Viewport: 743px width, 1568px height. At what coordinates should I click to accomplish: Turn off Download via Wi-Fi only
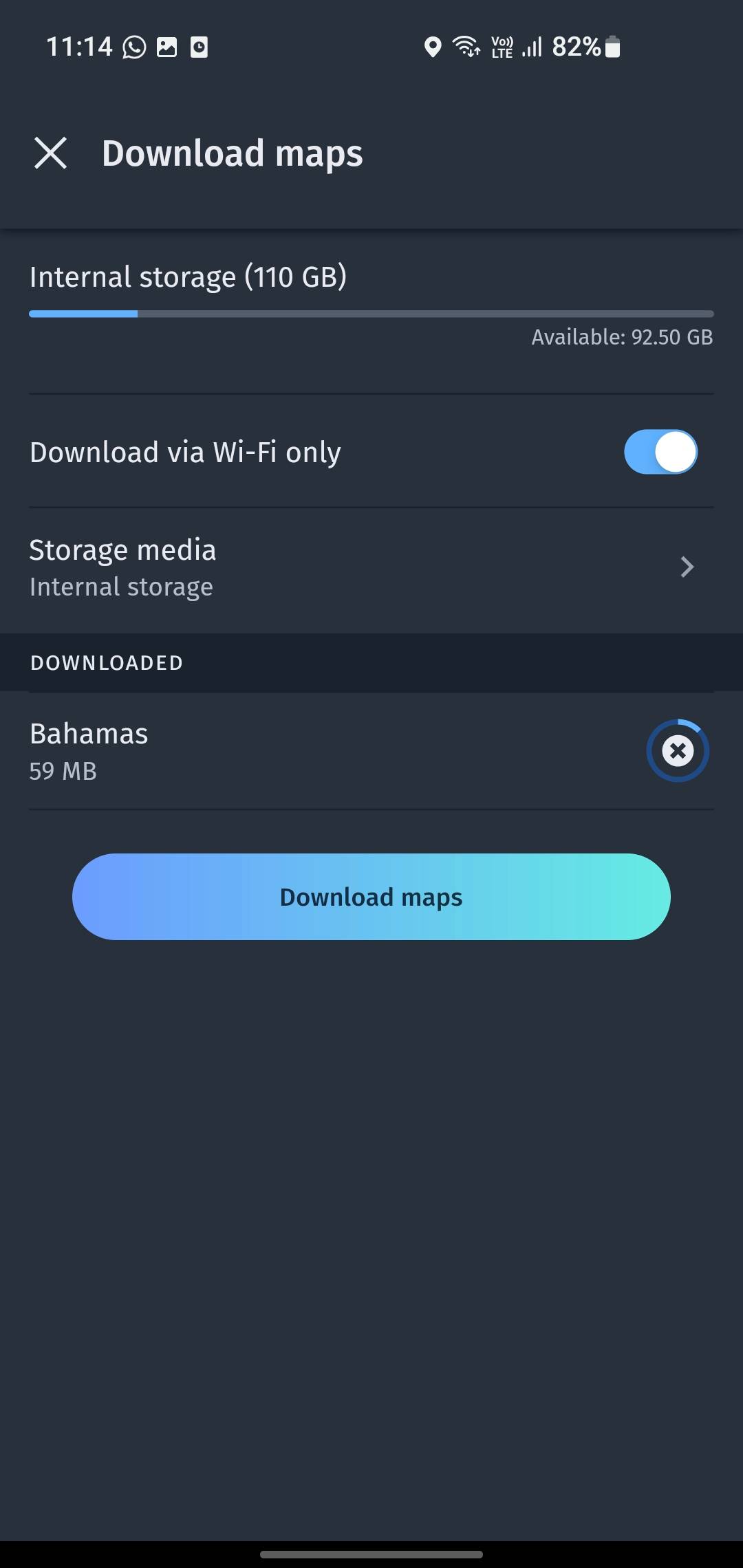[660, 453]
